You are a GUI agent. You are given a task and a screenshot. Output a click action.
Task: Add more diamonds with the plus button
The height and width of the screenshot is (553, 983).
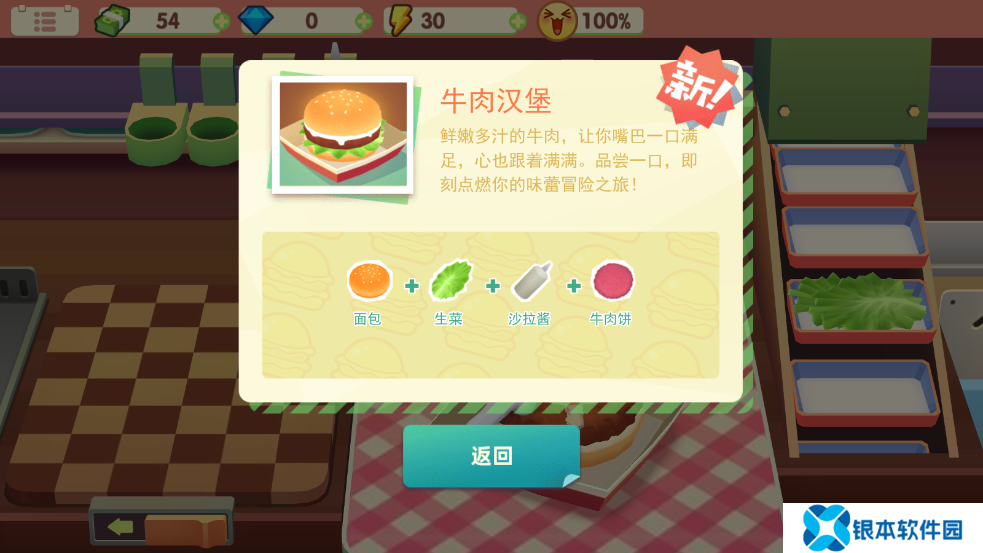[x=364, y=21]
